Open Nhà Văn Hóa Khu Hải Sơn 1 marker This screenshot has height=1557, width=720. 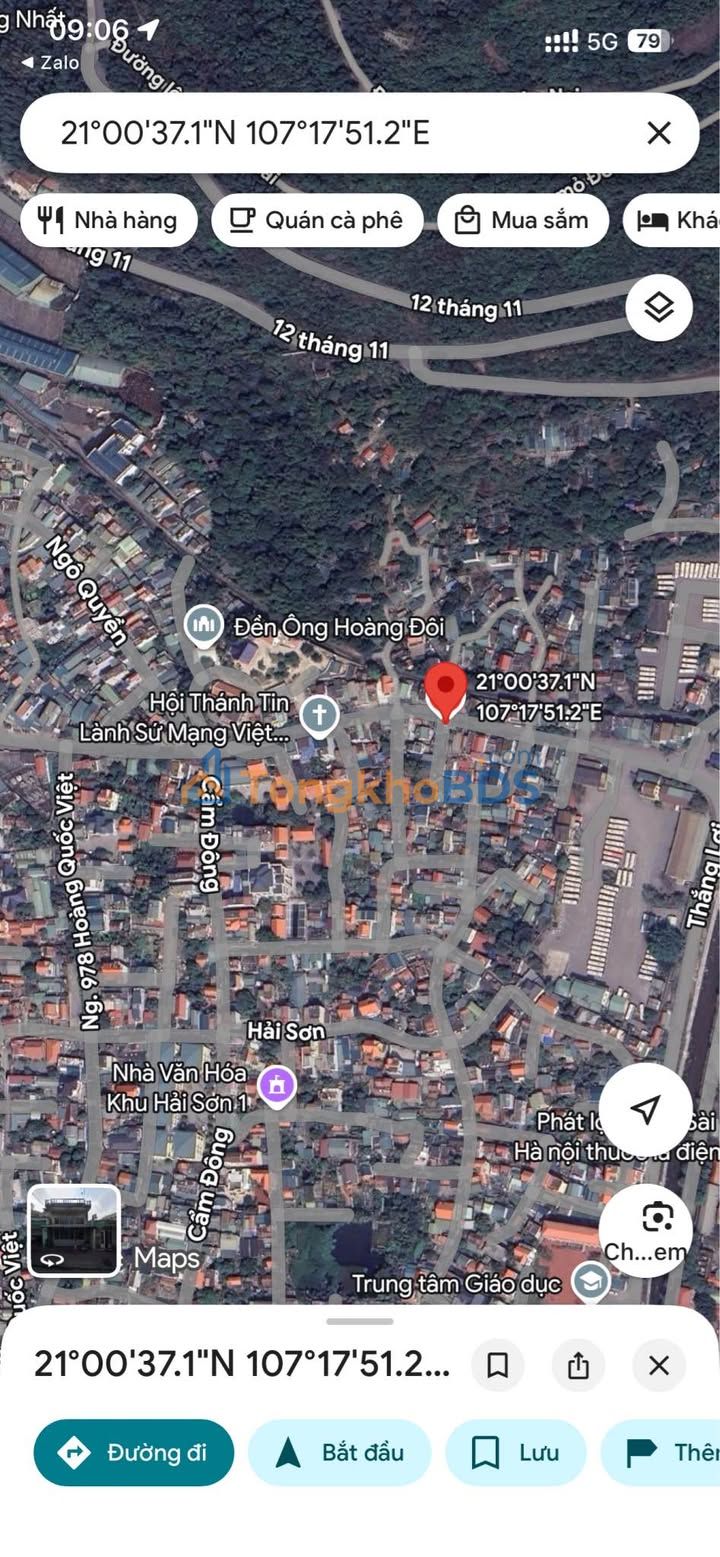click(x=276, y=1086)
